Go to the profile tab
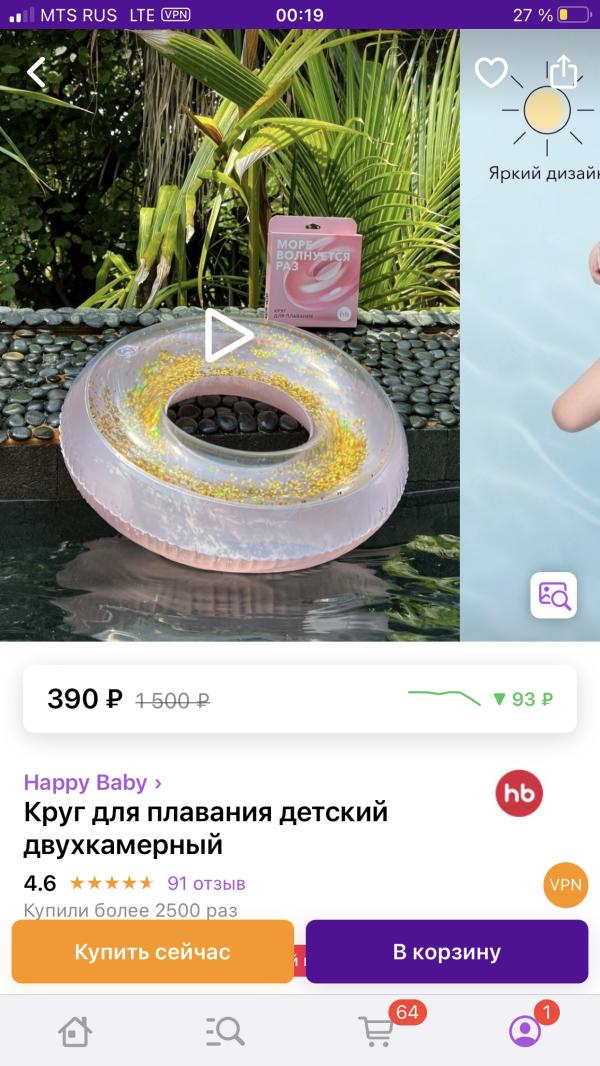Image resolution: width=600 pixels, height=1066 pixels. point(525,1031)
